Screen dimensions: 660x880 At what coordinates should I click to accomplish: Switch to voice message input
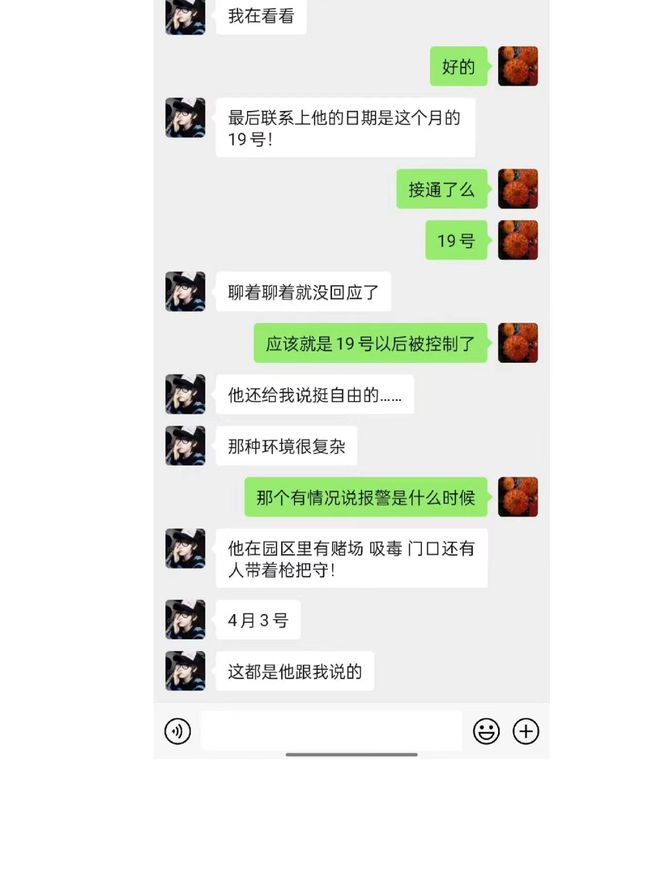coord(178,731)
